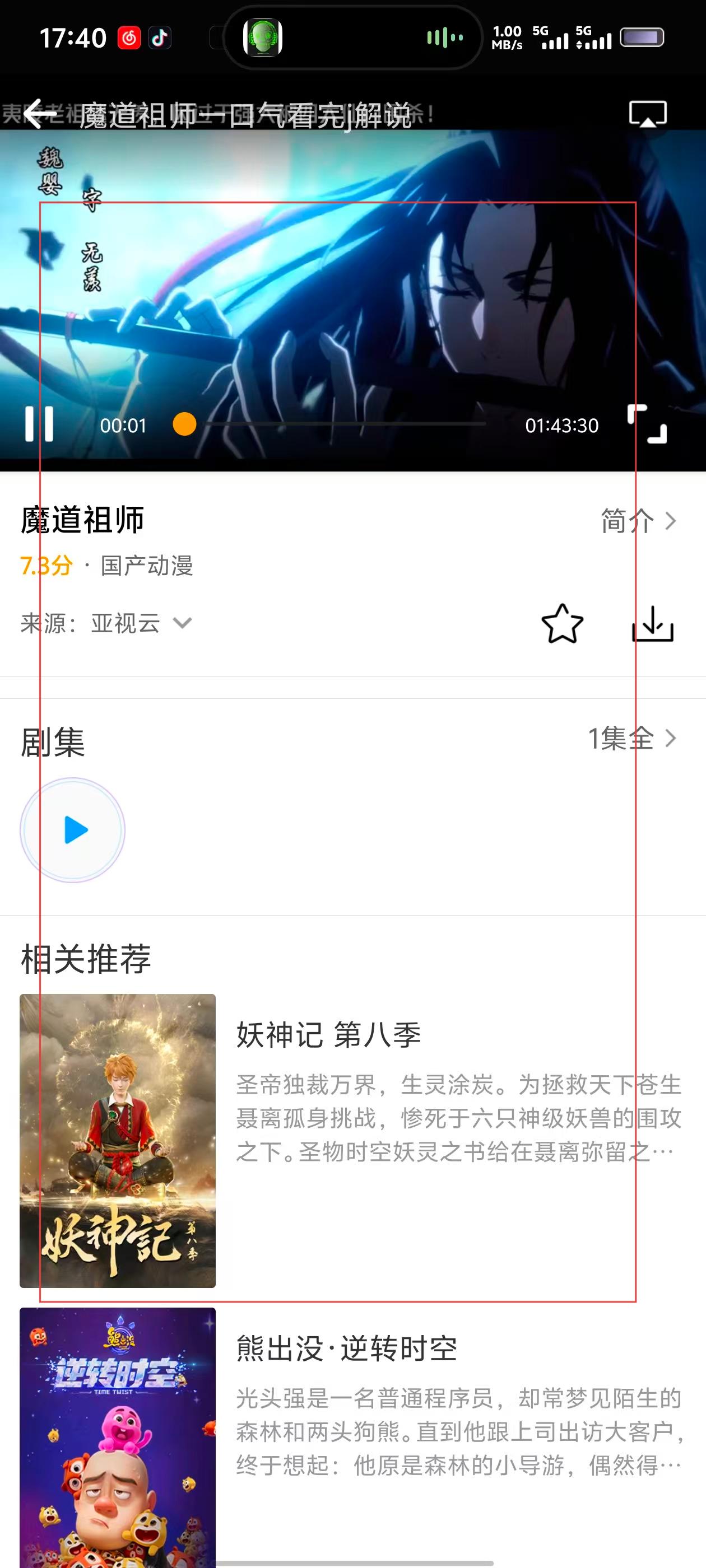Pause the playing video

(39, 424)
